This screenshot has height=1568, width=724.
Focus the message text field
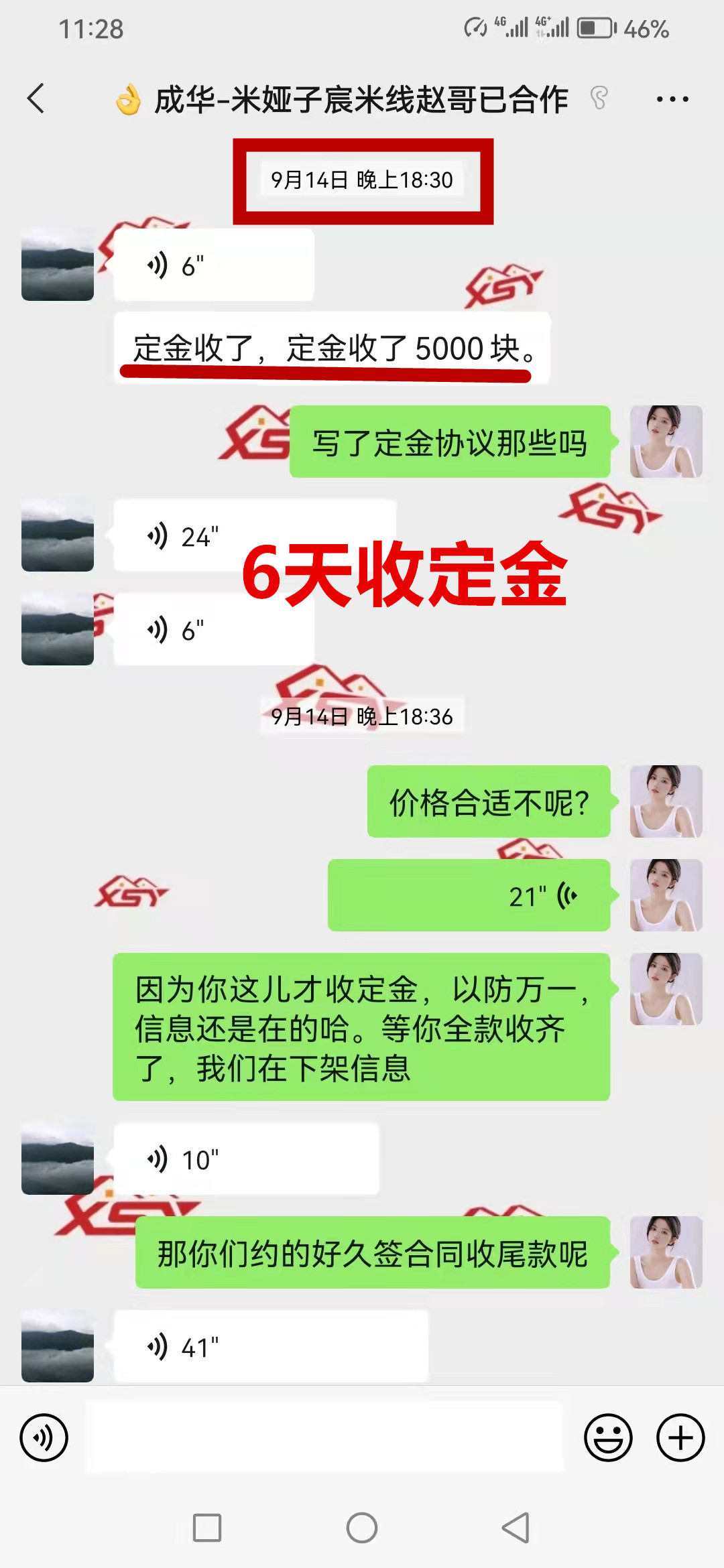click(x=325, y=1437)
